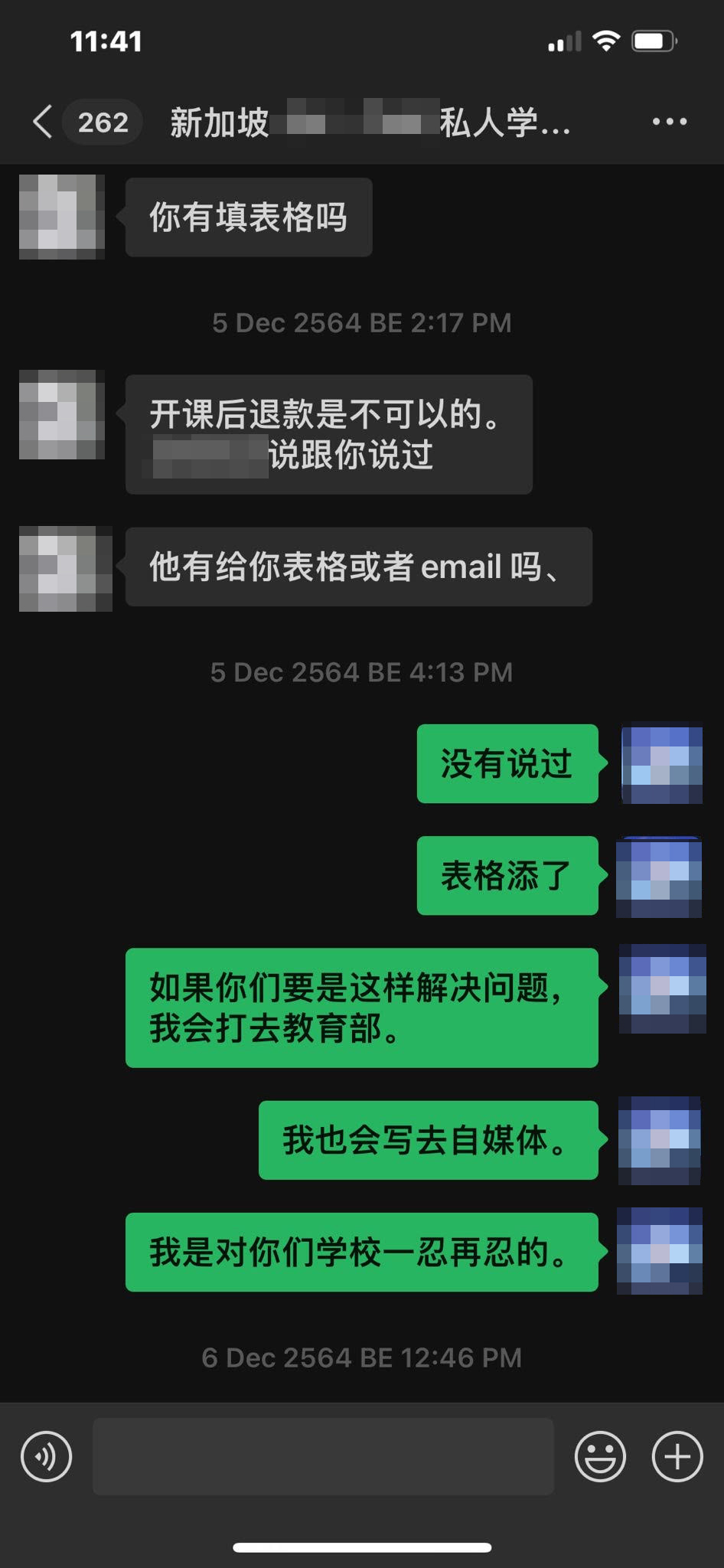Tap the message text field
The image size is (724, 1568).
click(x=323, y=1456)
